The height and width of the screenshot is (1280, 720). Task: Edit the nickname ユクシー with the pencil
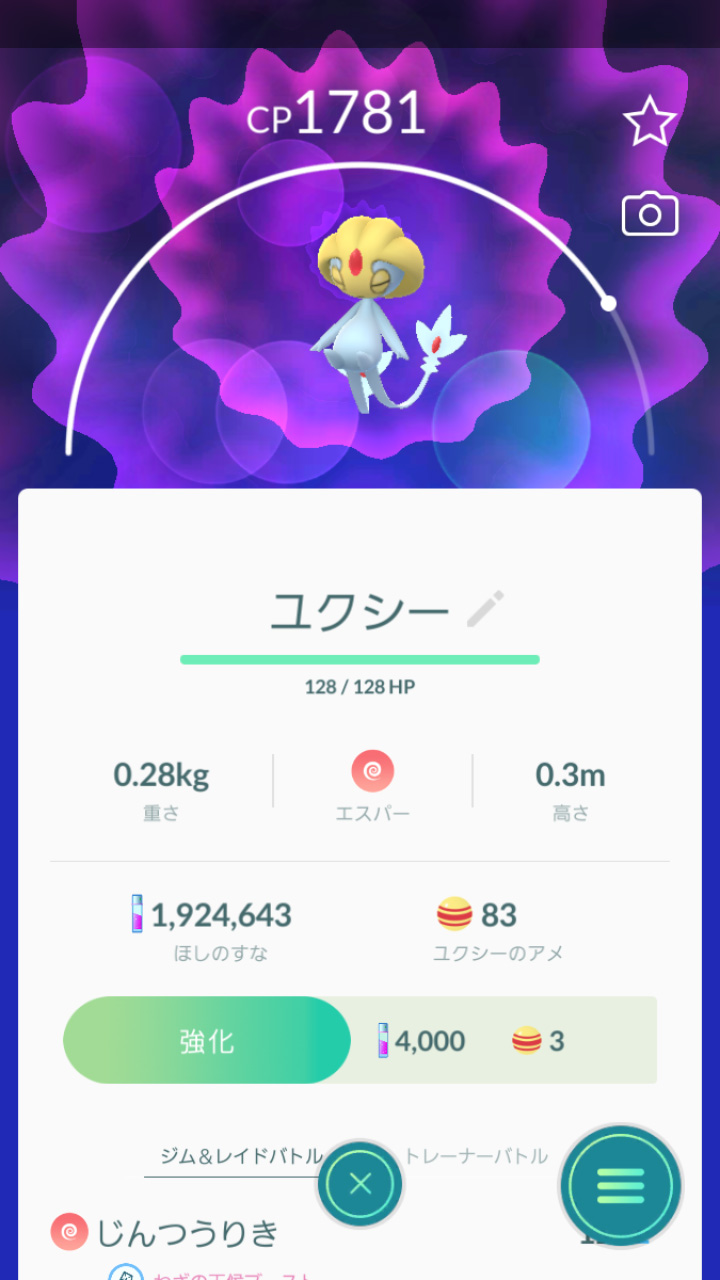coord(486,609)
